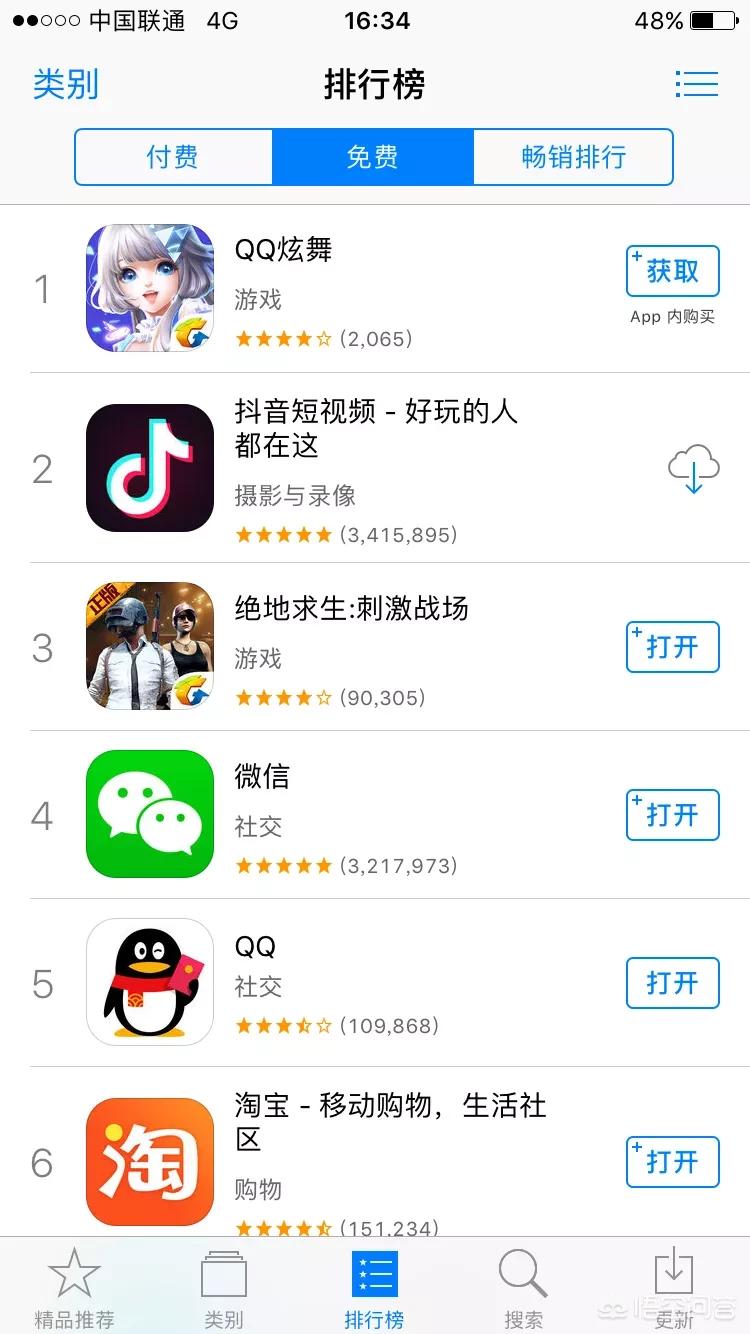Tap 获取 to get QQ炫舞
The image size is (750, 1334).
point(672,271)
